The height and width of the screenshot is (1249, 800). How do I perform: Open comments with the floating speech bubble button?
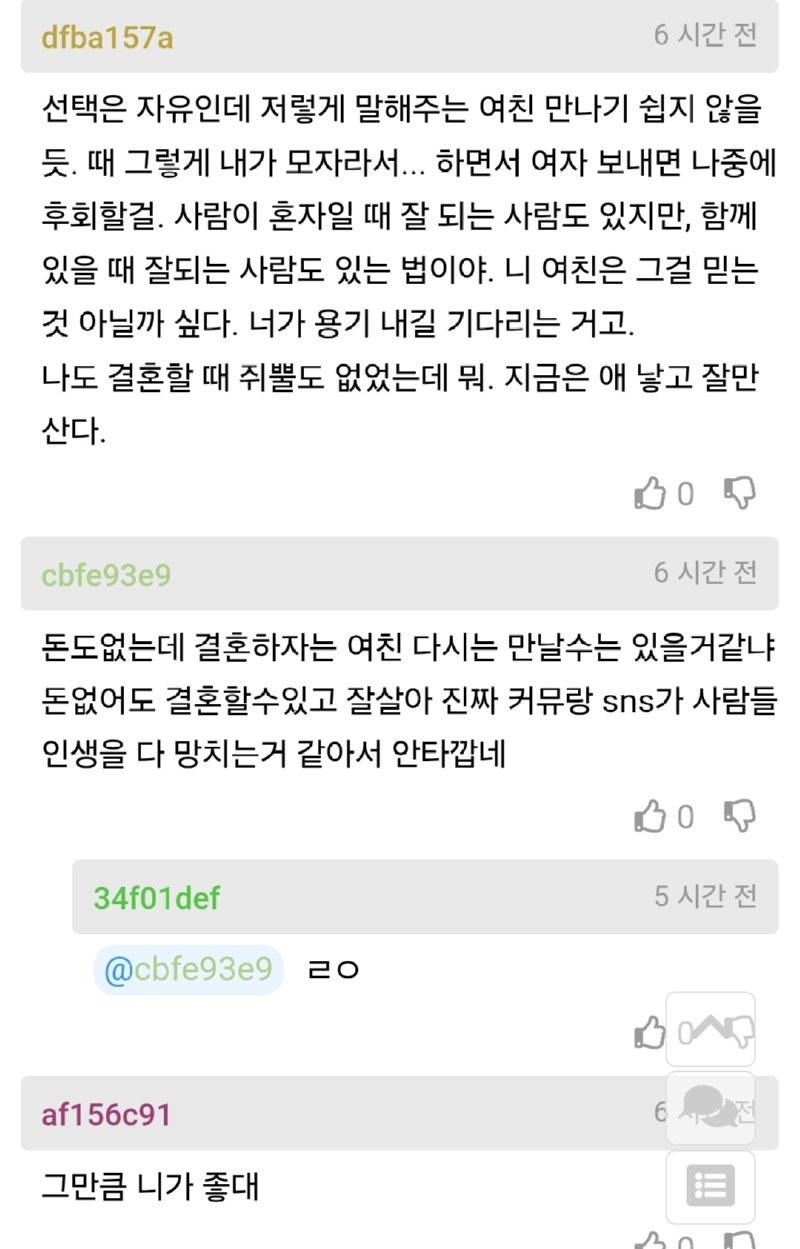[711, 1107]
